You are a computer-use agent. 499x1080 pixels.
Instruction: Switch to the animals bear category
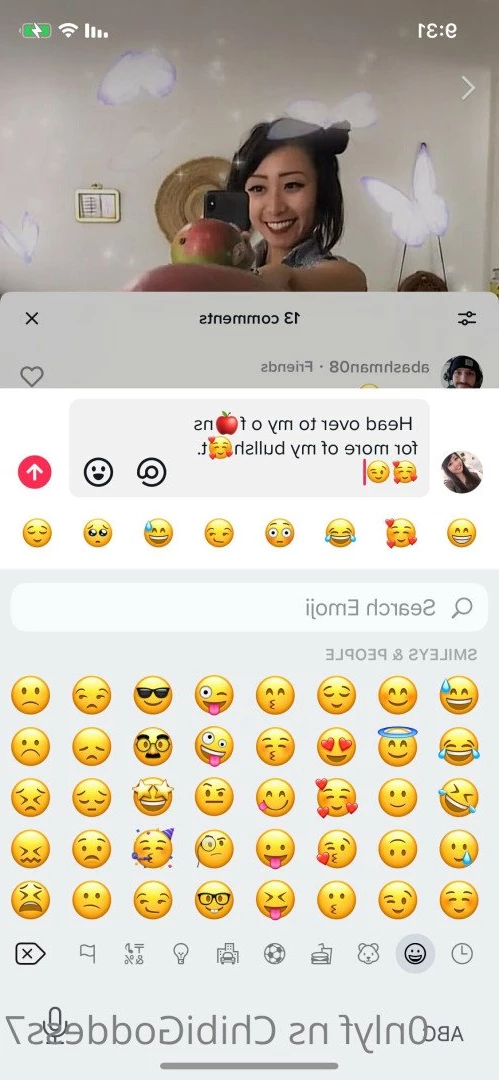pyautogui.click(x=368, y=953)
